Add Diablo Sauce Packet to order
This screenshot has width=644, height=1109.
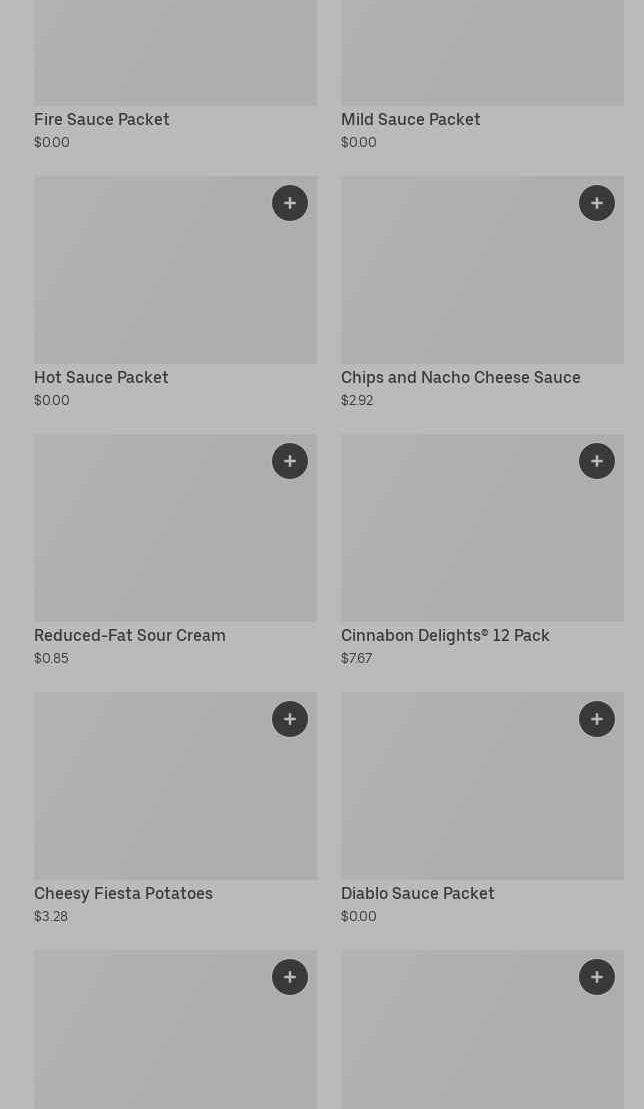click(597, 719)
